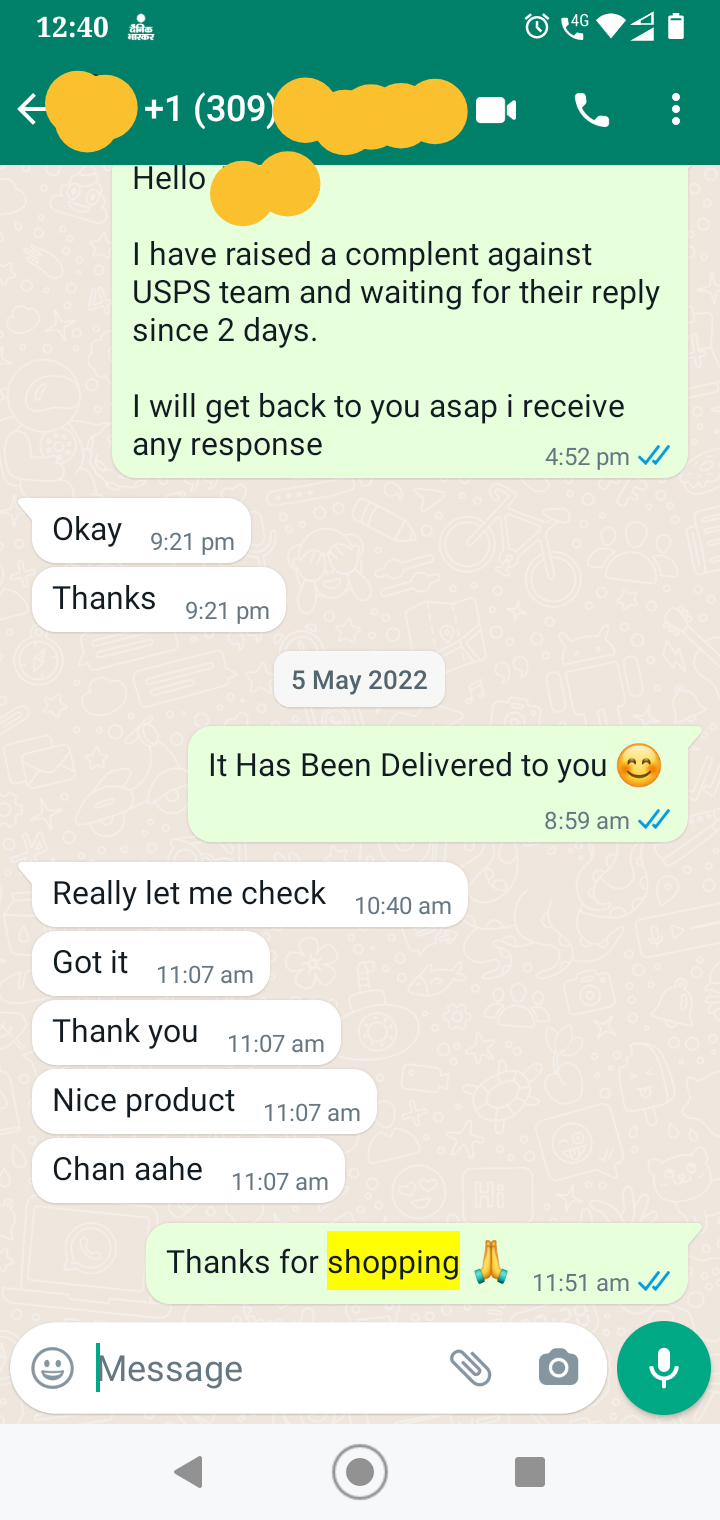Tap the system back button
Viewport: 720px width, 1520px height.
point(188,1472)
